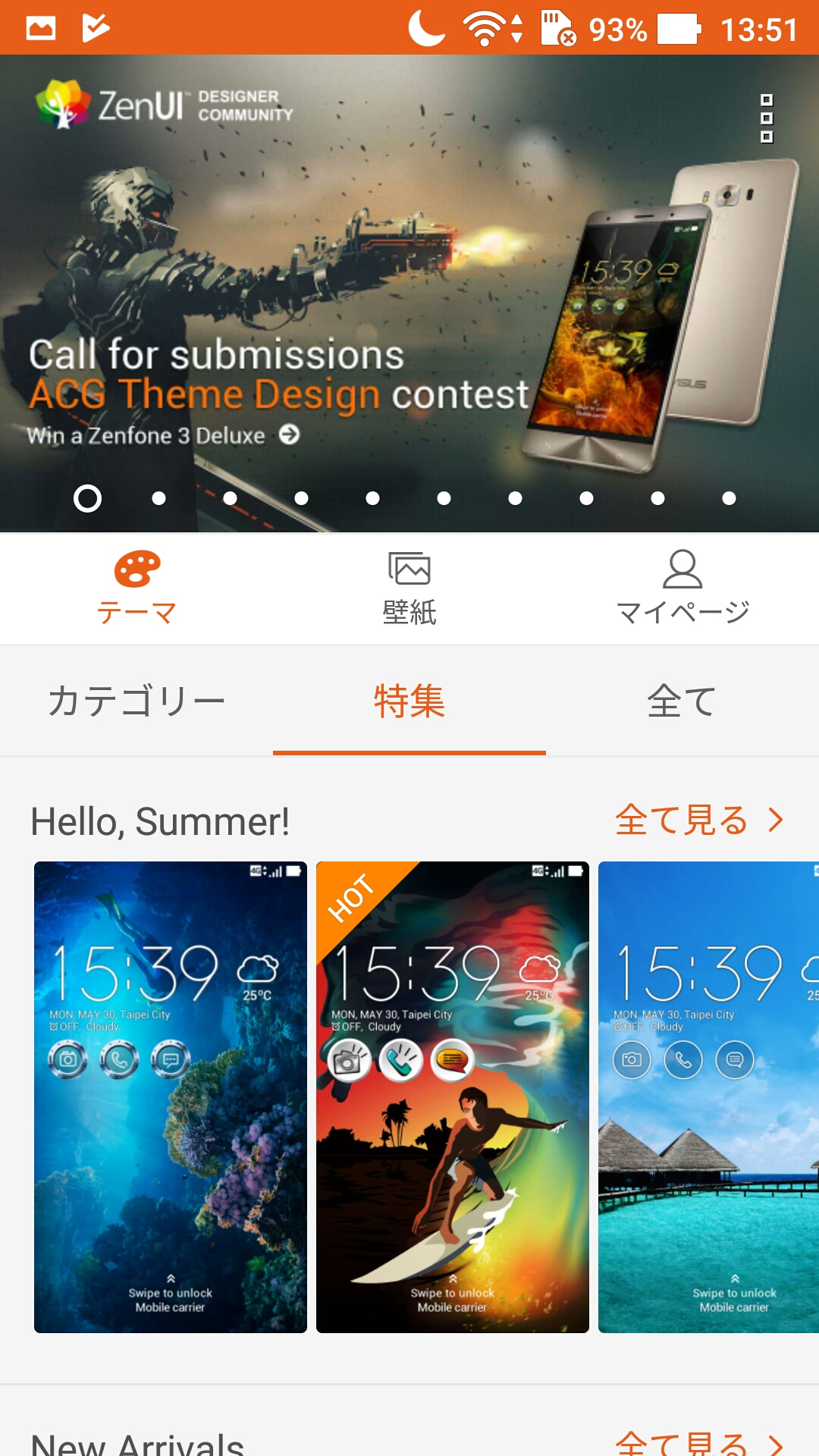Open the chevron arrow after Hello, Summer! section
819x1456 pixels.
click(775, 819)
